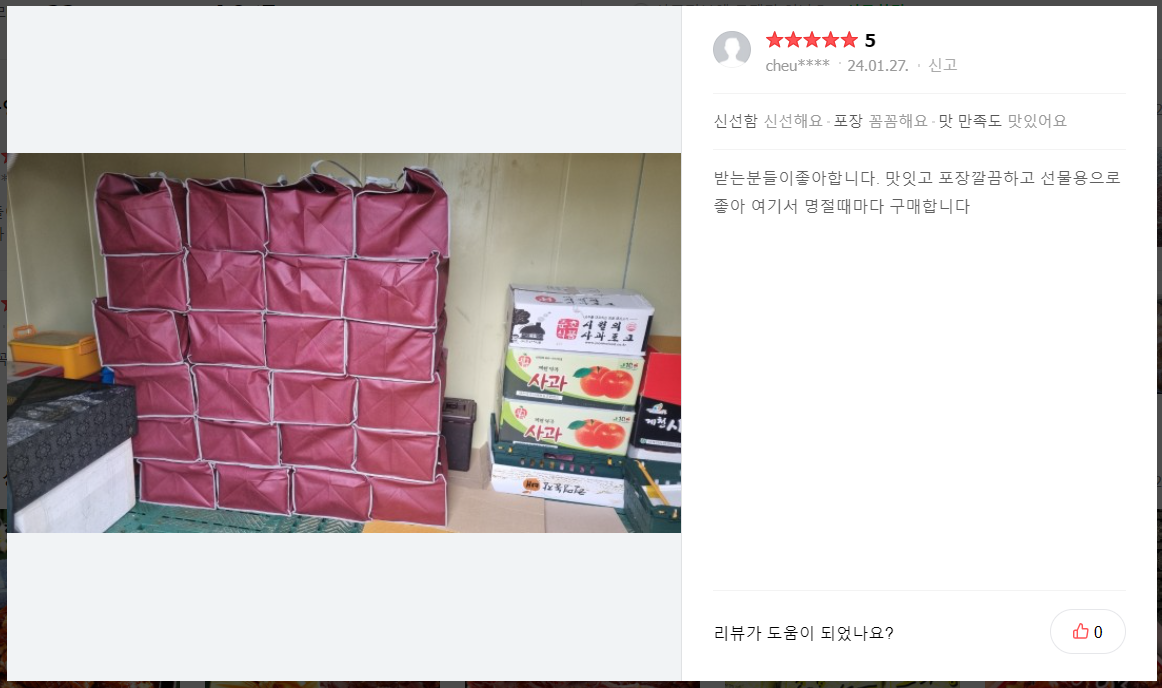Screen dimensions: 1162x688
Task: Mark this review as helpful
Action: pyautogui.click(x=1087, y=631)
